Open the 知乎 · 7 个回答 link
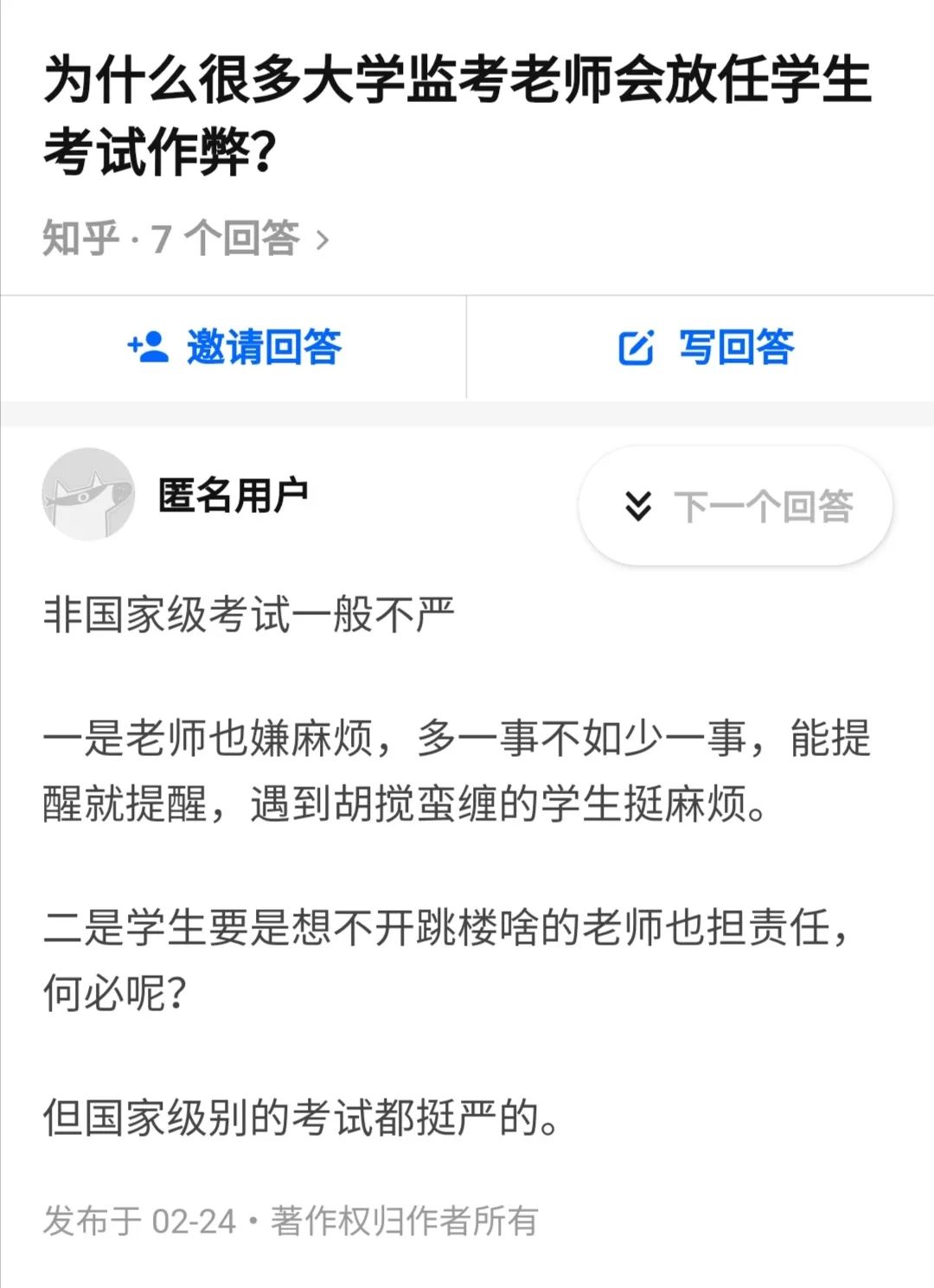 click(173, 240)
